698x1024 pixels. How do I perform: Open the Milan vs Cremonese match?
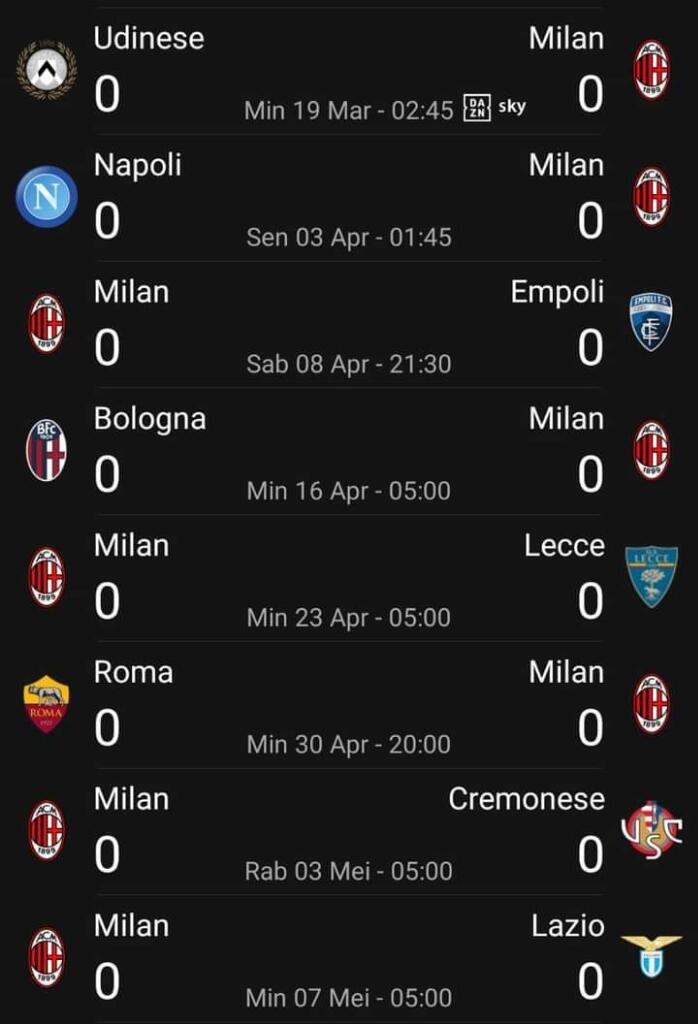coord(349,832)
